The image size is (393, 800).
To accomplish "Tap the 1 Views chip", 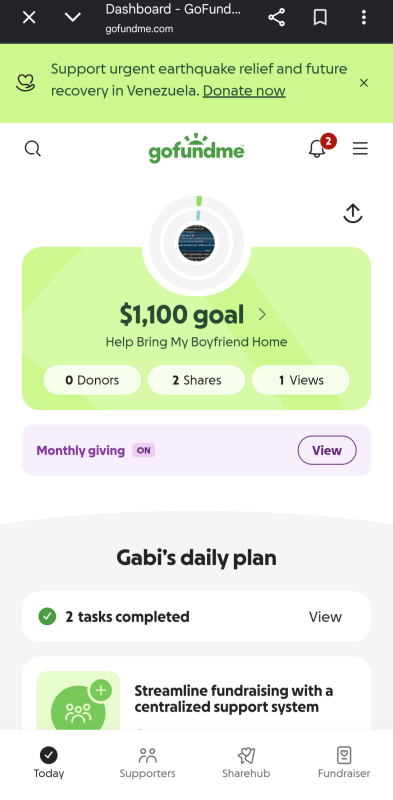I will [301, 380].
